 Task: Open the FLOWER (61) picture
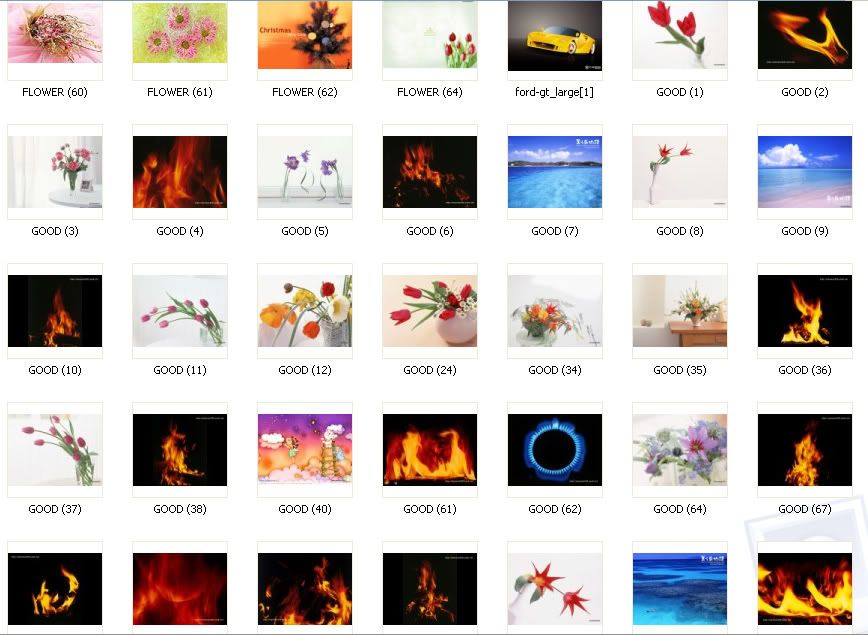point(180,35)
